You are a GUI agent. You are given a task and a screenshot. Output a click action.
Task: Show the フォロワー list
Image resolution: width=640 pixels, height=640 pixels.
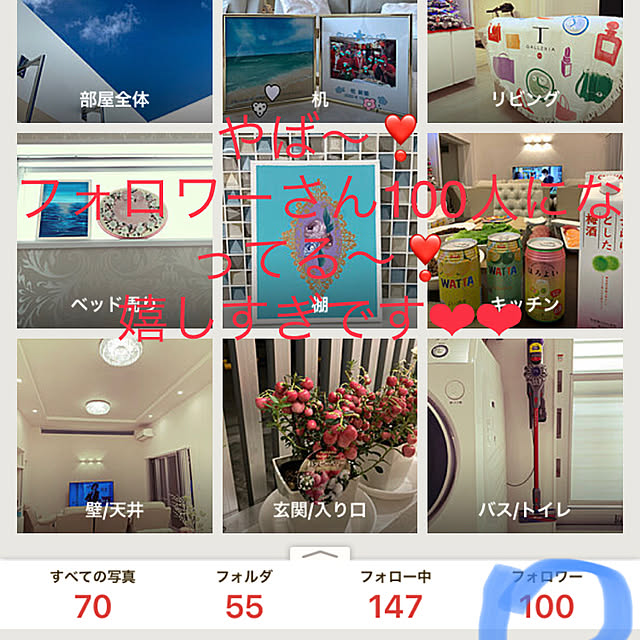tap(545, 596)
